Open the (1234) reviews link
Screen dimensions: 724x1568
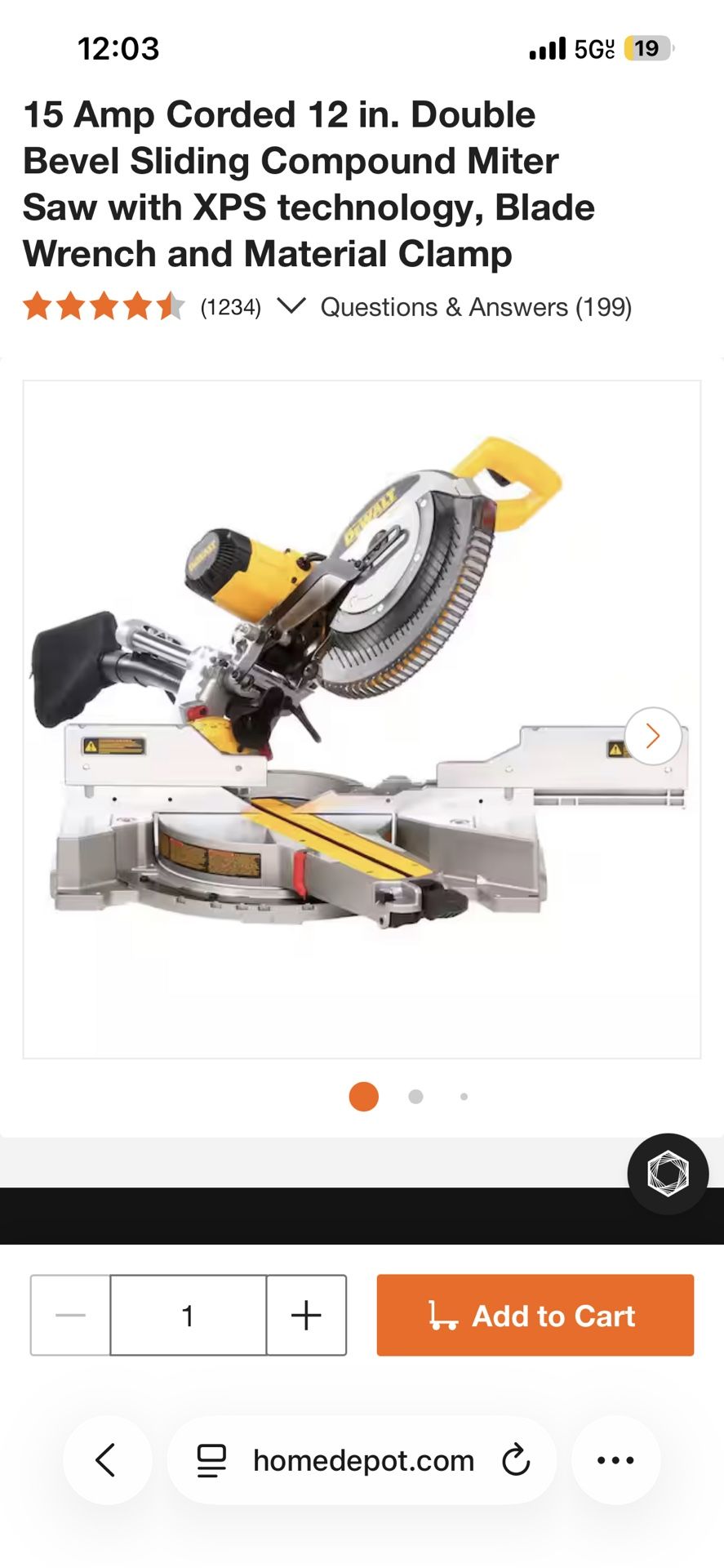(230, 308)
